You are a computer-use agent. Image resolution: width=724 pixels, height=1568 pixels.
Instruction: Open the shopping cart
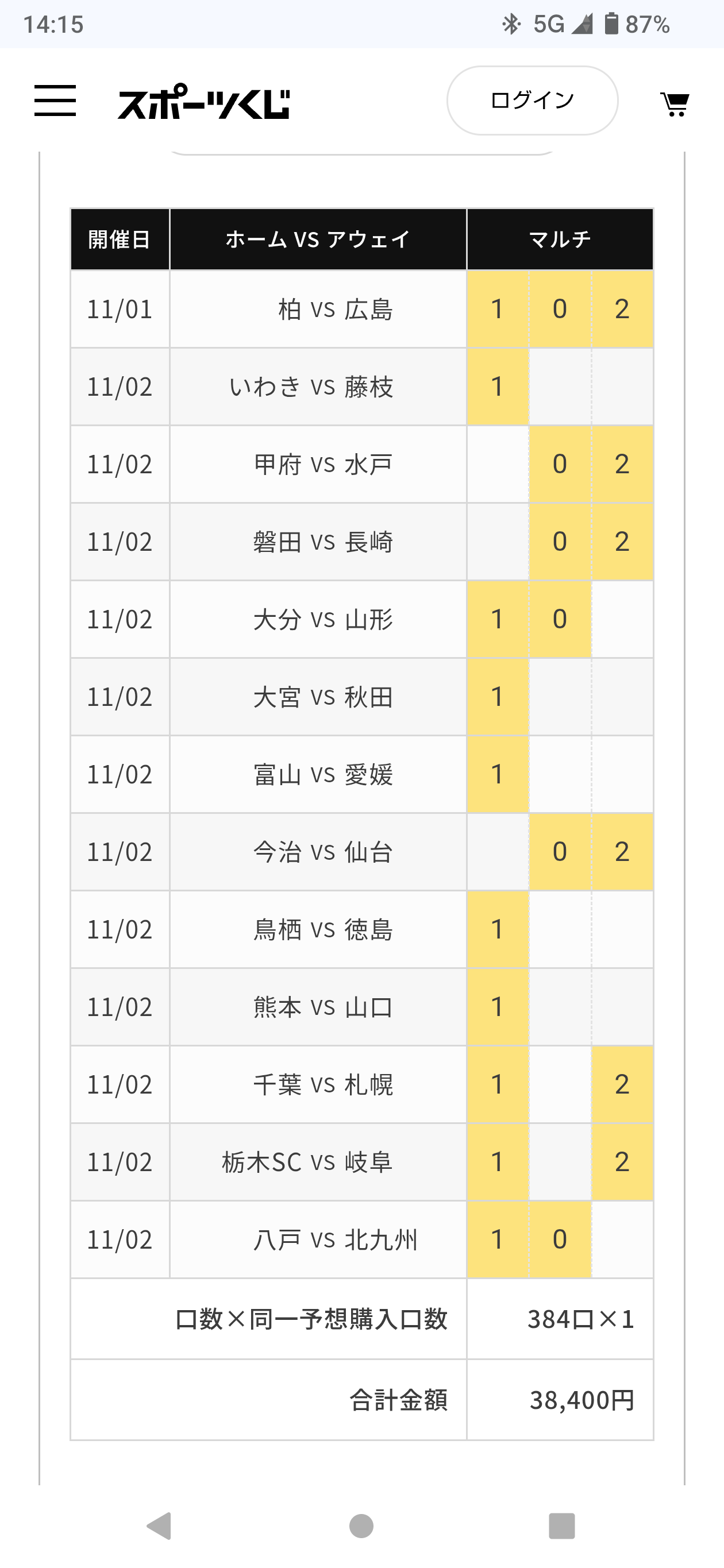pos(675,103)
